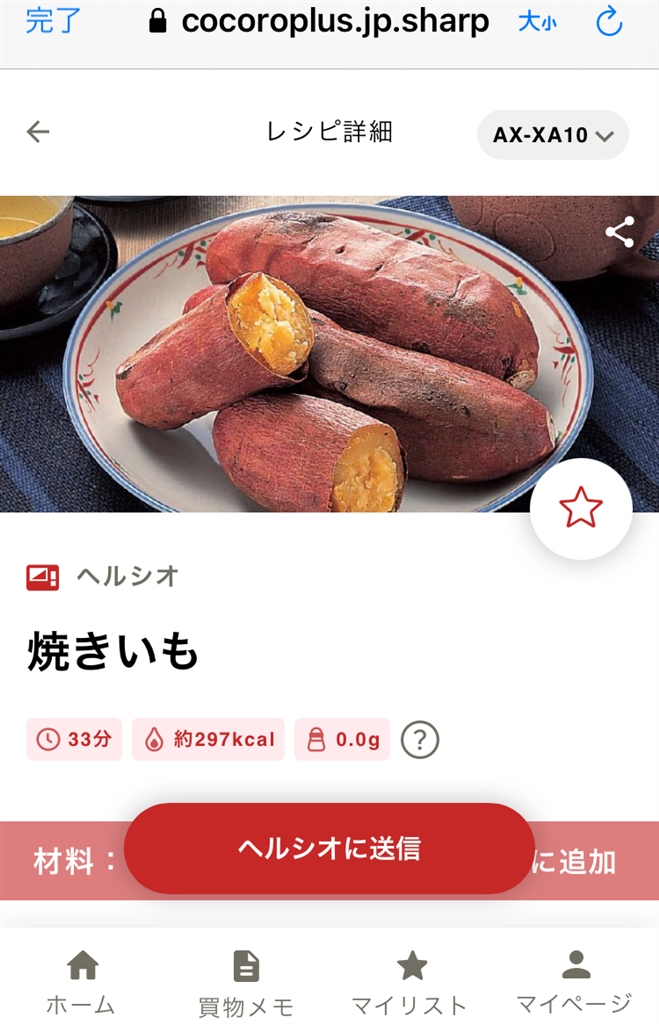659x1024 pixels.
Task: Add recipe to favorites with star
Action: pos(581,509)
